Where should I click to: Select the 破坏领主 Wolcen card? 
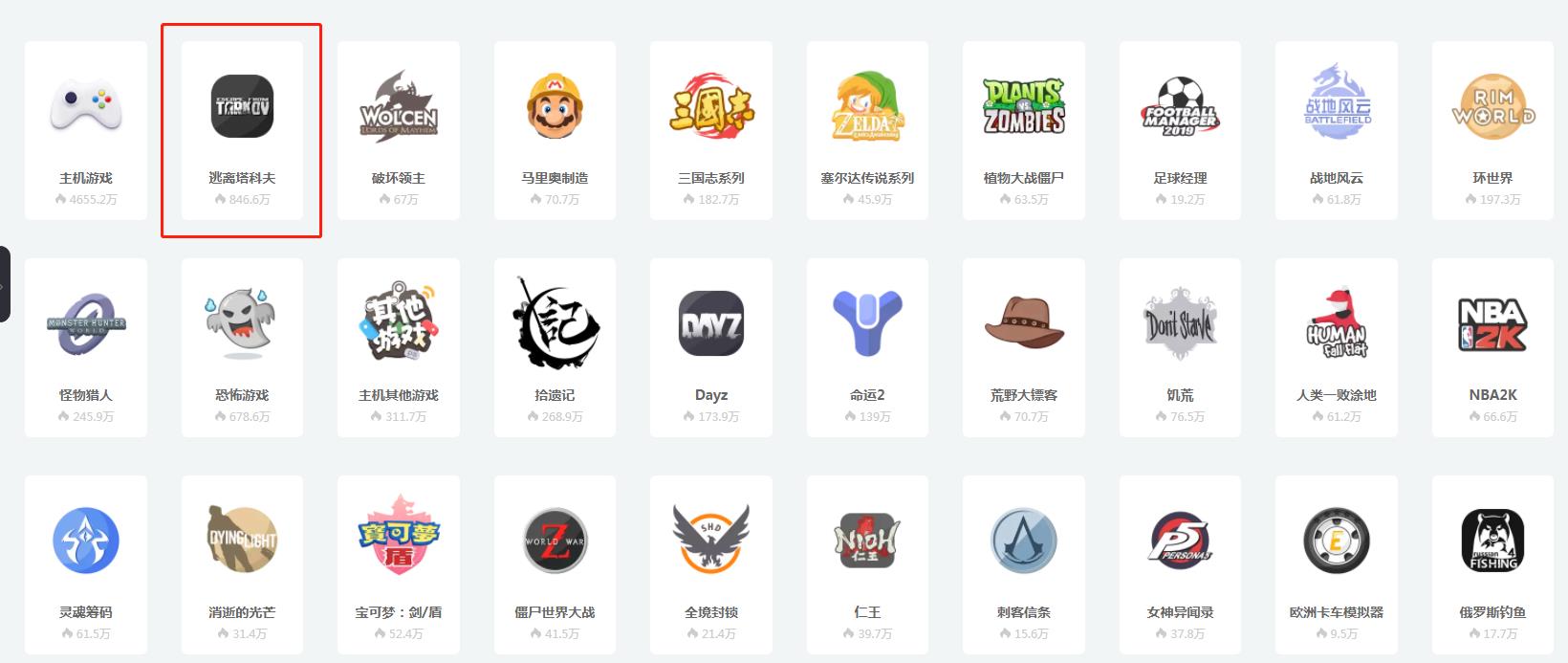tap(399, 130)
